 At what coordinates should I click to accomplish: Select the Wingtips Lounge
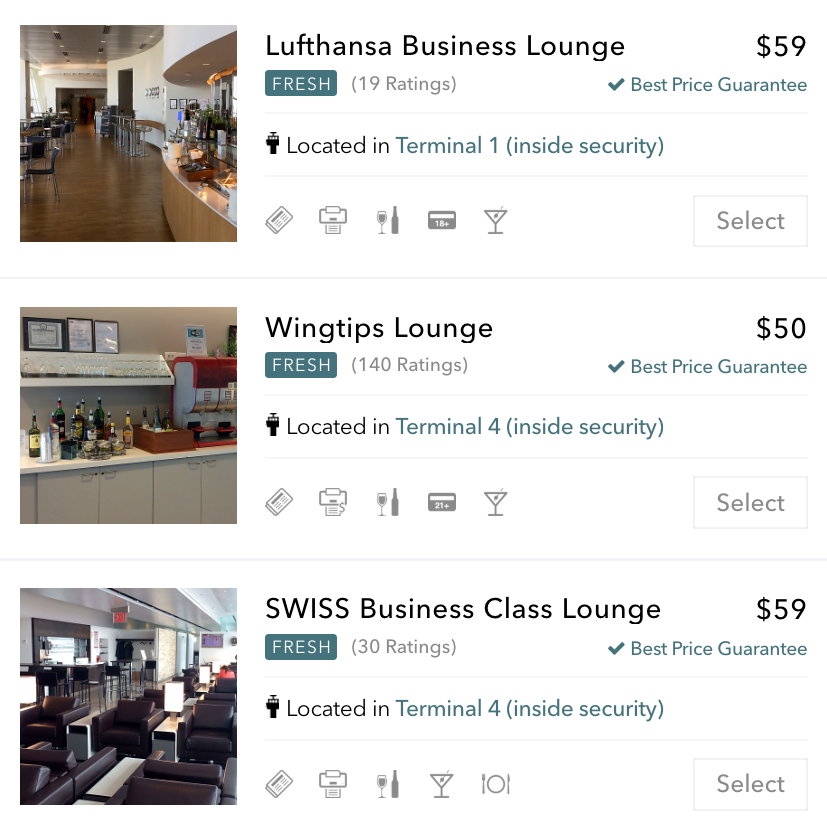(750, 503)
